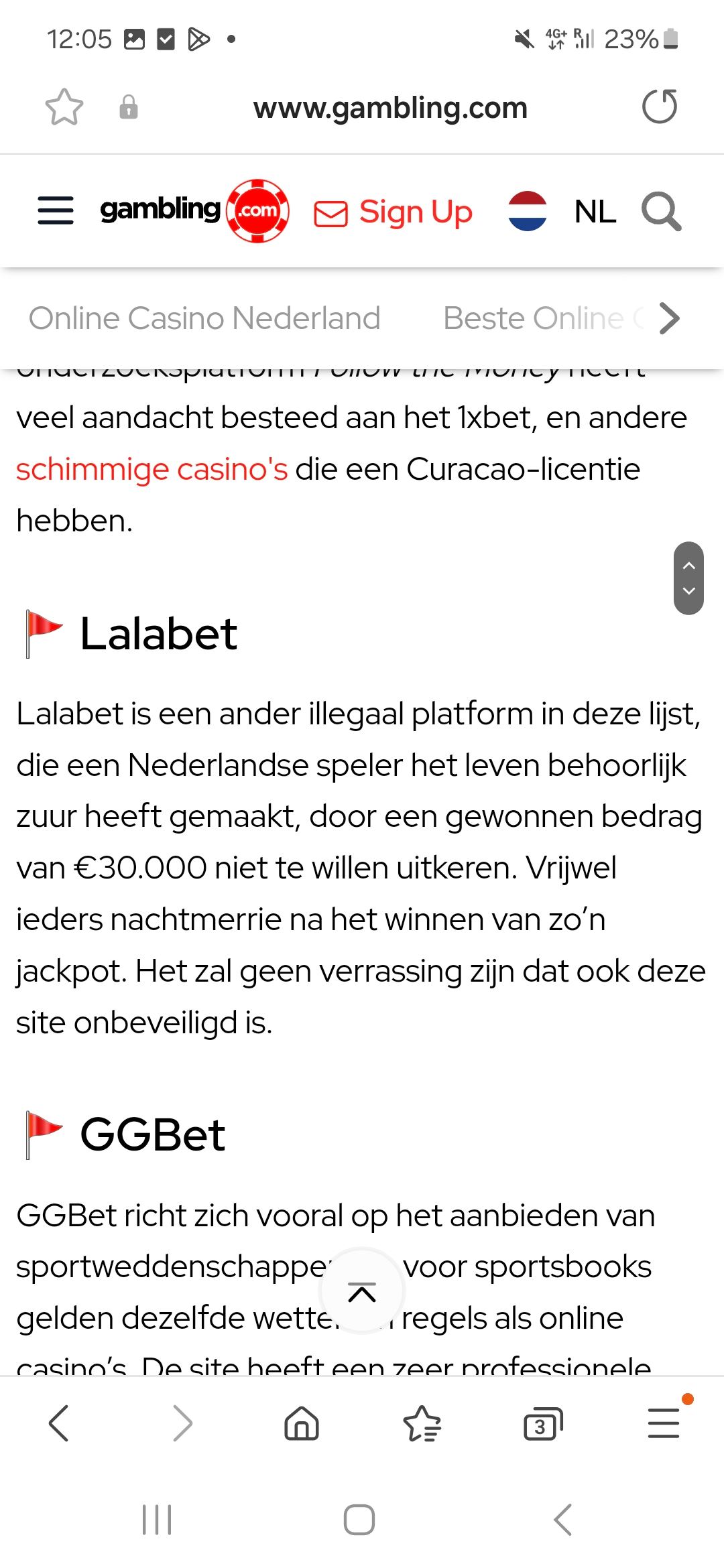Open the site search magnifier
724x1568 pixels.
(x=661, y=212)
